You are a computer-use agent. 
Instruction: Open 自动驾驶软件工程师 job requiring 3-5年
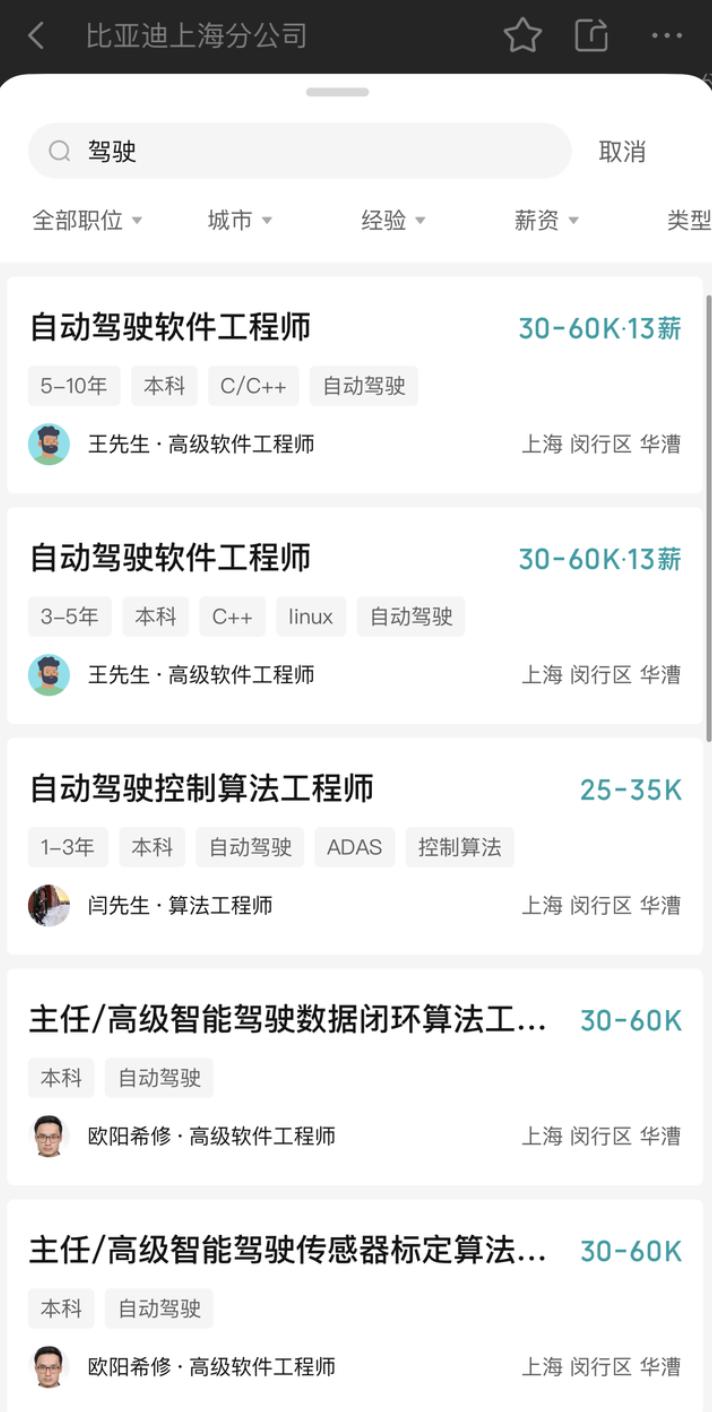(355, 615)
